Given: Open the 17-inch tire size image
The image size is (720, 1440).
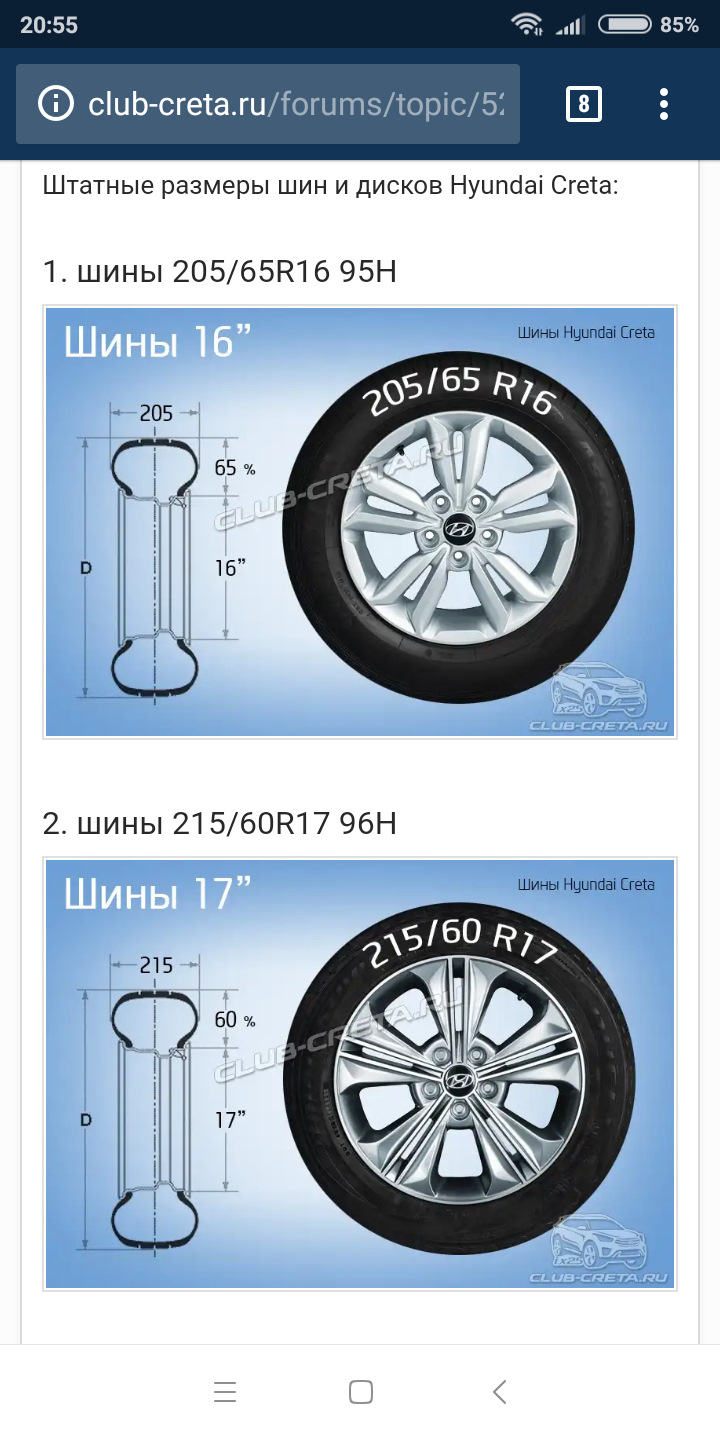Looking at the screenshot, I should pos(360,1073).
